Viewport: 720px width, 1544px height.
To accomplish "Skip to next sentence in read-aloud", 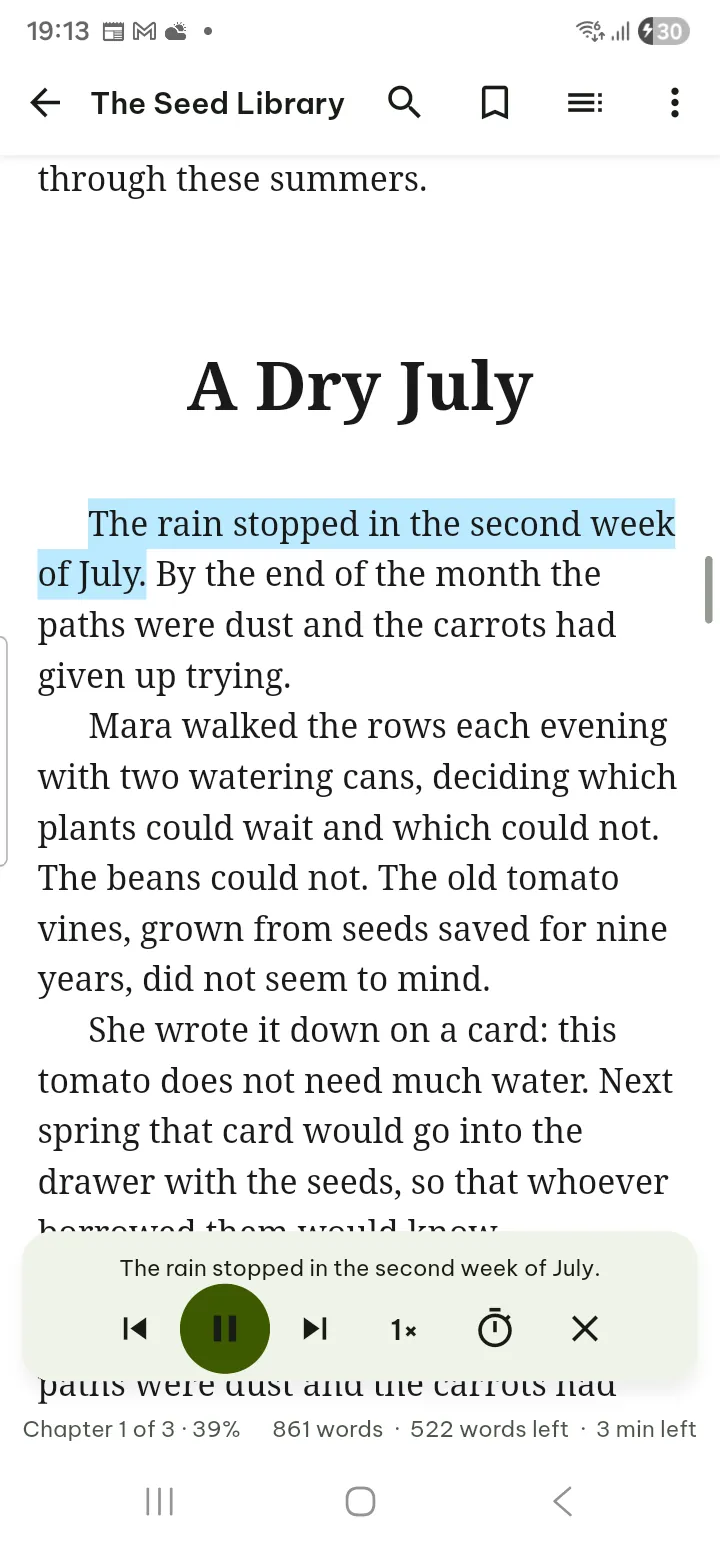I will click(315, 1329).
